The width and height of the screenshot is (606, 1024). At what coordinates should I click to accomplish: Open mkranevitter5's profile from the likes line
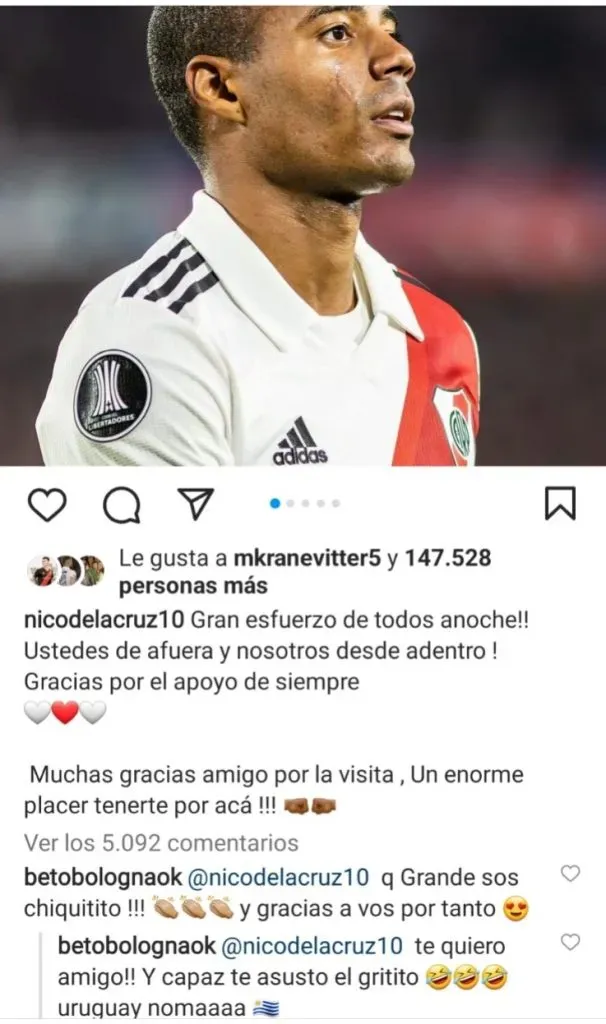click(306, 560)
